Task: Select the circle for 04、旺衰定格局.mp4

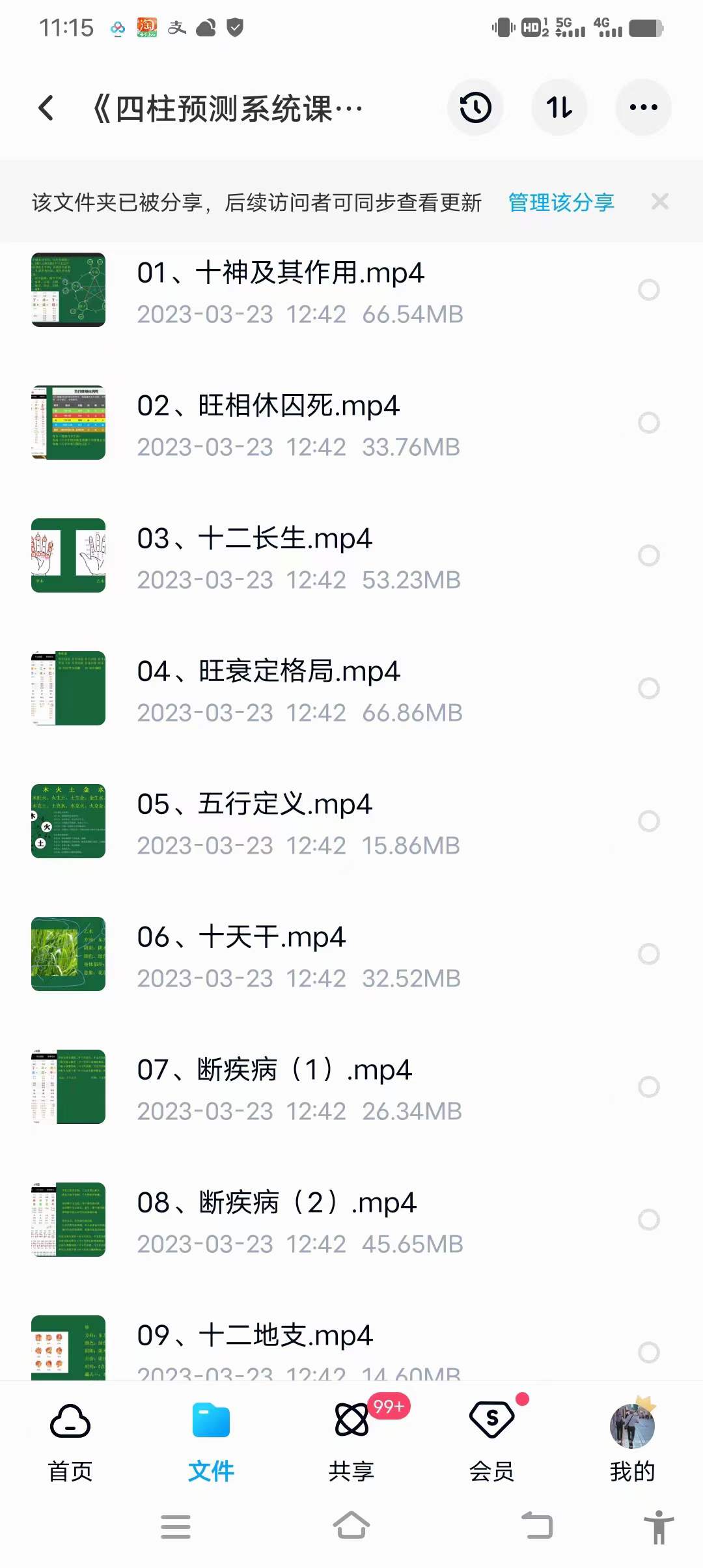Action: coord(649,688)
